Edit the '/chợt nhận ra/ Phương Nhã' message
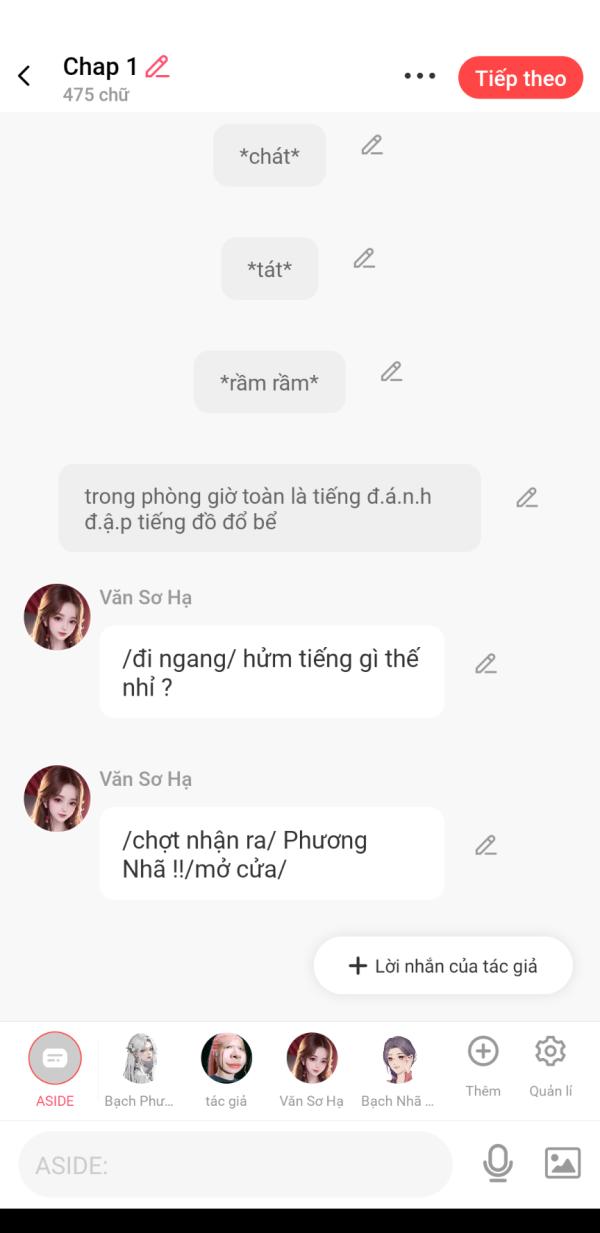The image size is (600, 1233). point(486,845)
